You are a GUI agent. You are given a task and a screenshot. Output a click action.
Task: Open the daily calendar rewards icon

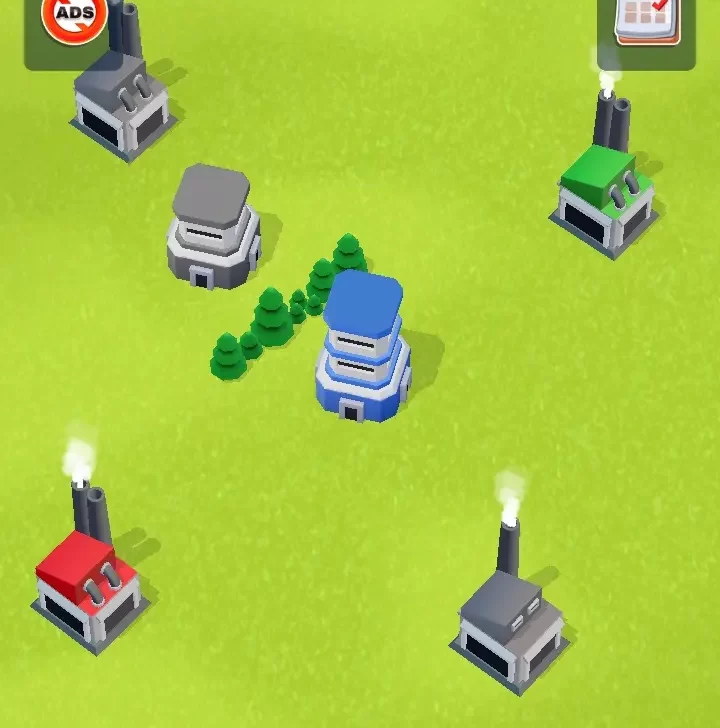(647, 22)
